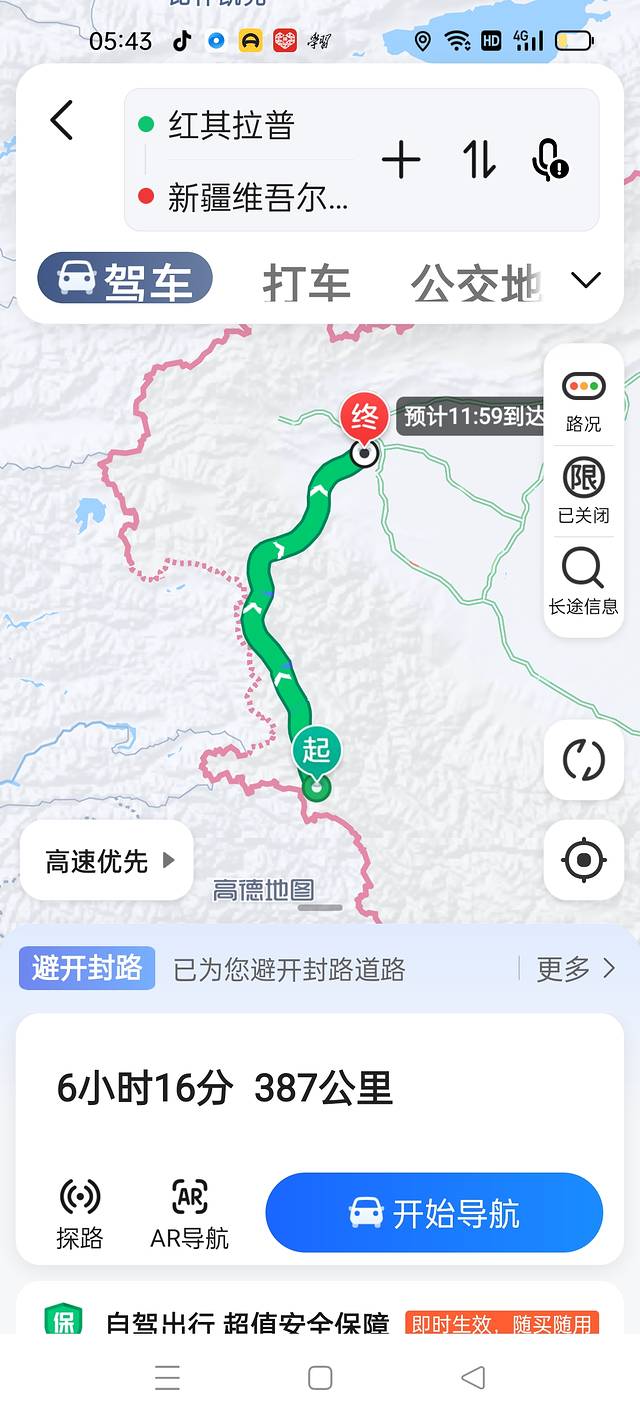Start navigation with 开始导航
Viewport: 640px width, 1422px height.
point(434,1213)
